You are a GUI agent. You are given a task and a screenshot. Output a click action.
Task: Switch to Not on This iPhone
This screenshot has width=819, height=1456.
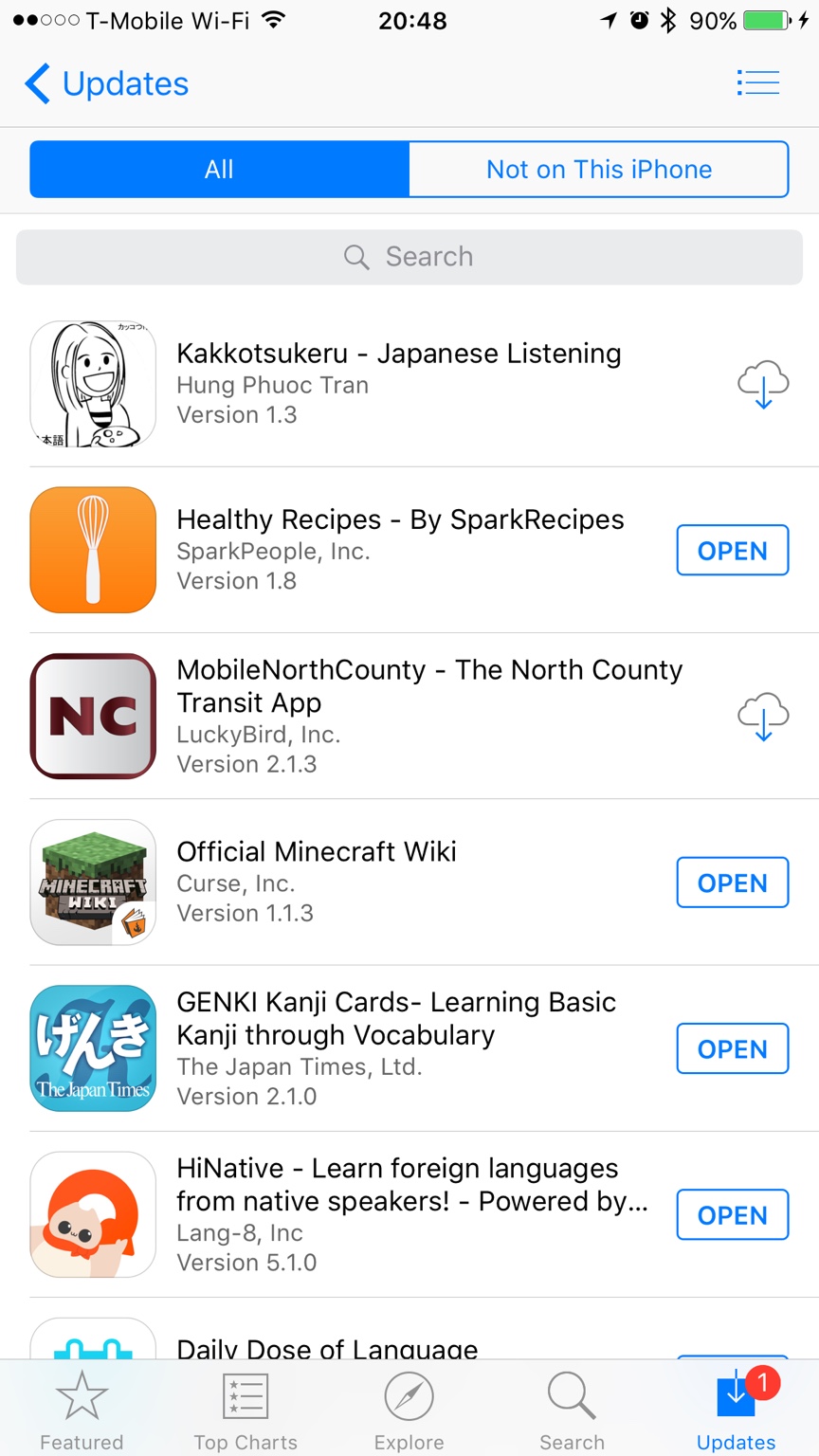(598, 170)
